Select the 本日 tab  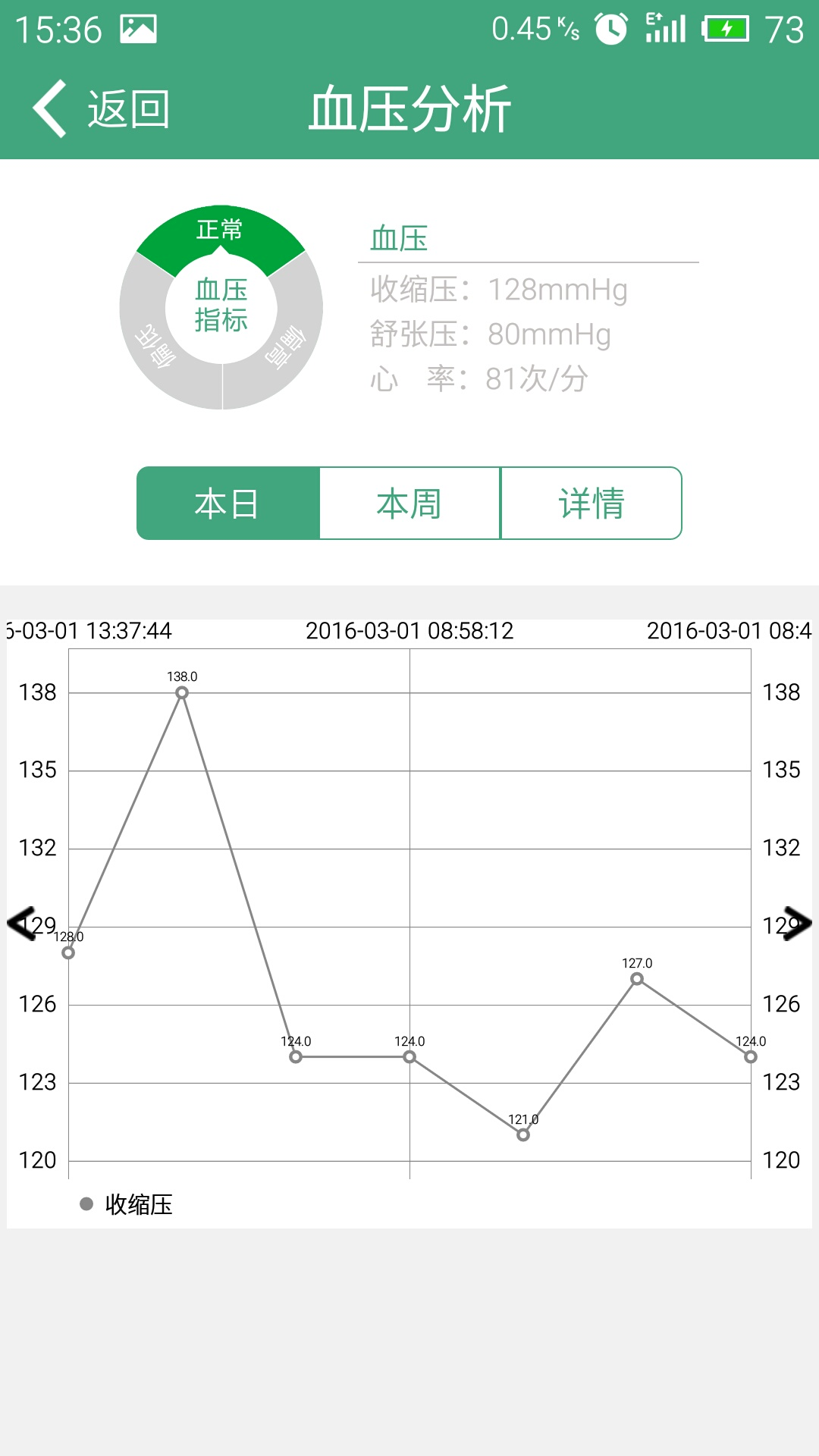pyautogui.click(x=227, y=504)
